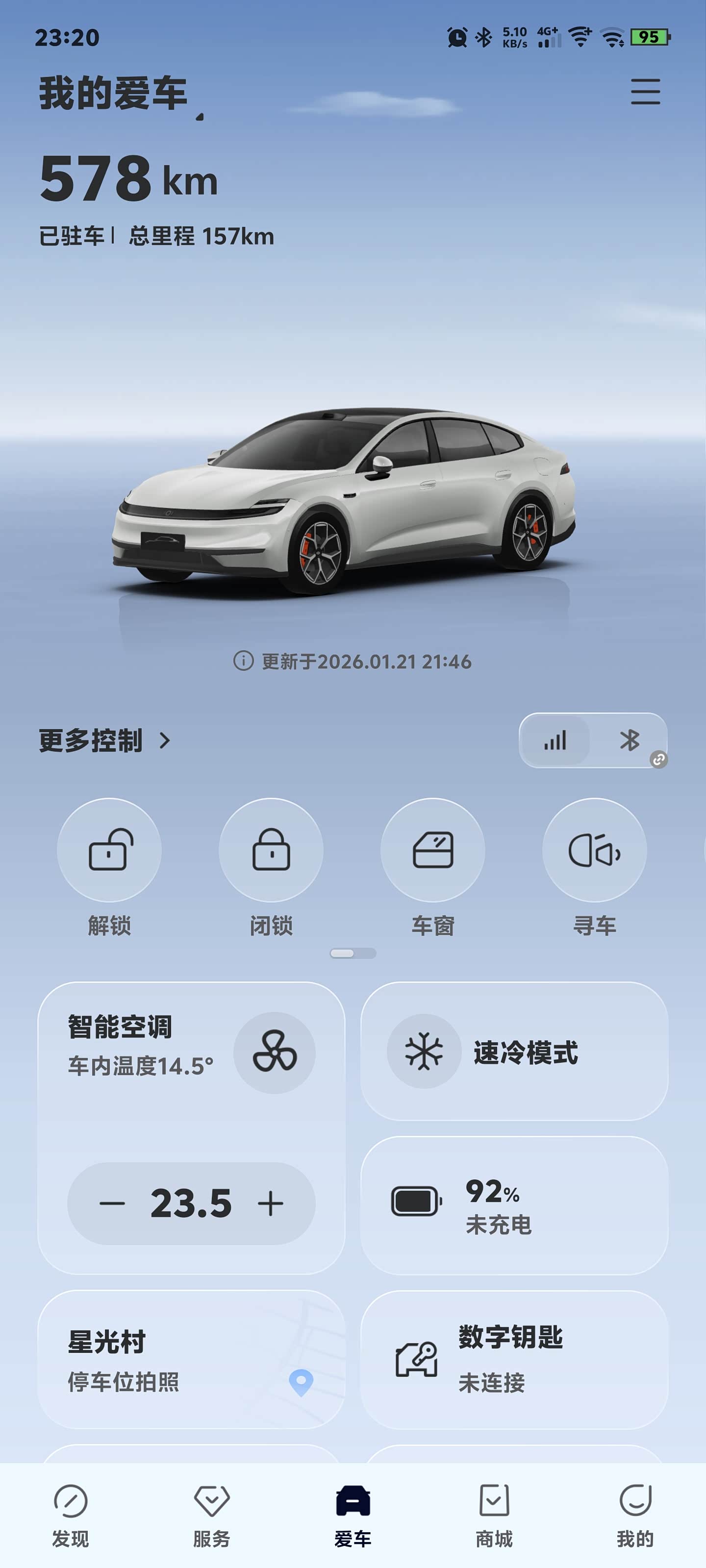Switch to the Bluetooth connection mode
Screen dimensions: 706x1568
pyautogui.click(x=629, y=740)
